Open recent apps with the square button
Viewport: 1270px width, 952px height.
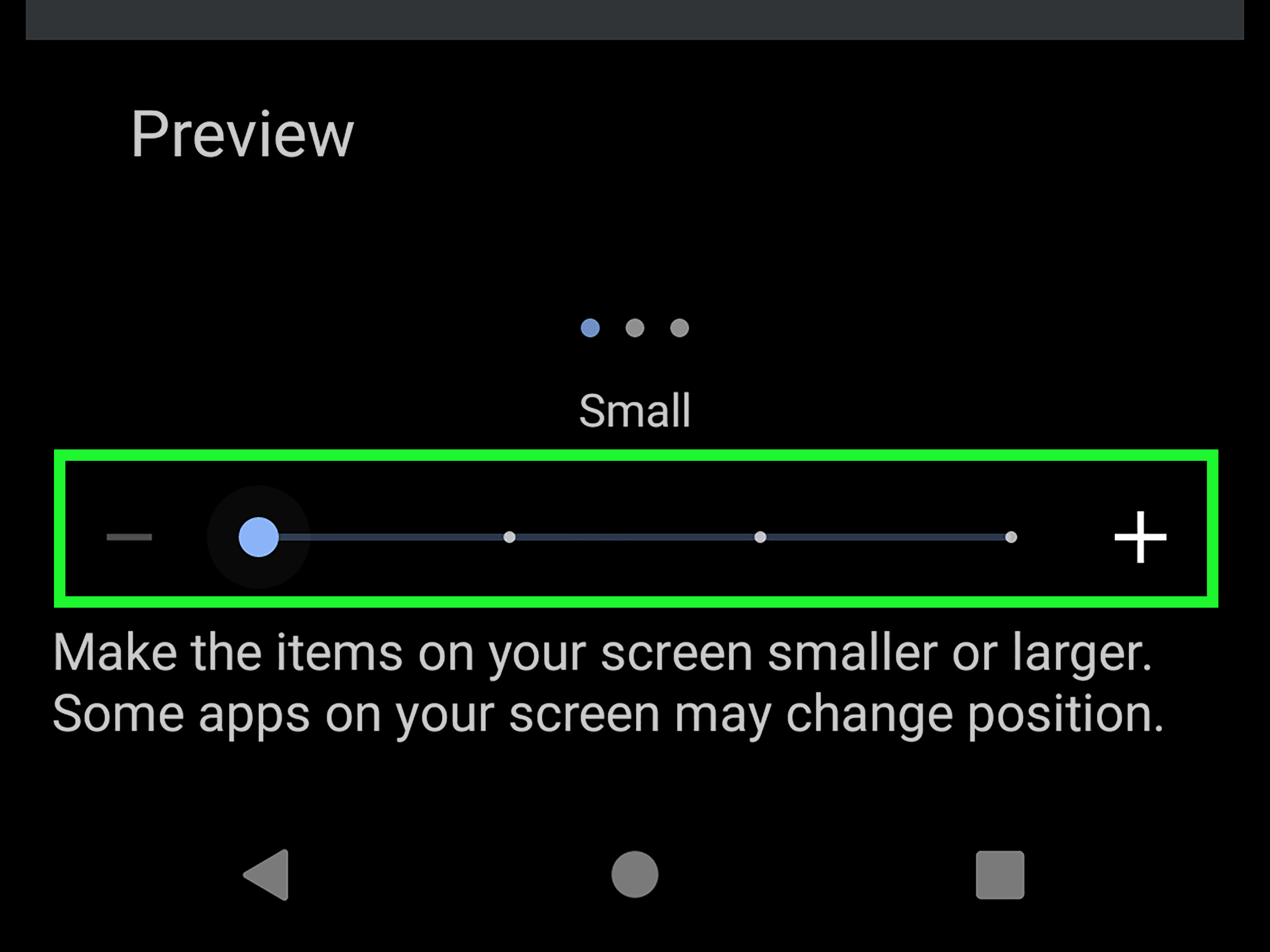pyautogui.click(x=1000, y=875)
